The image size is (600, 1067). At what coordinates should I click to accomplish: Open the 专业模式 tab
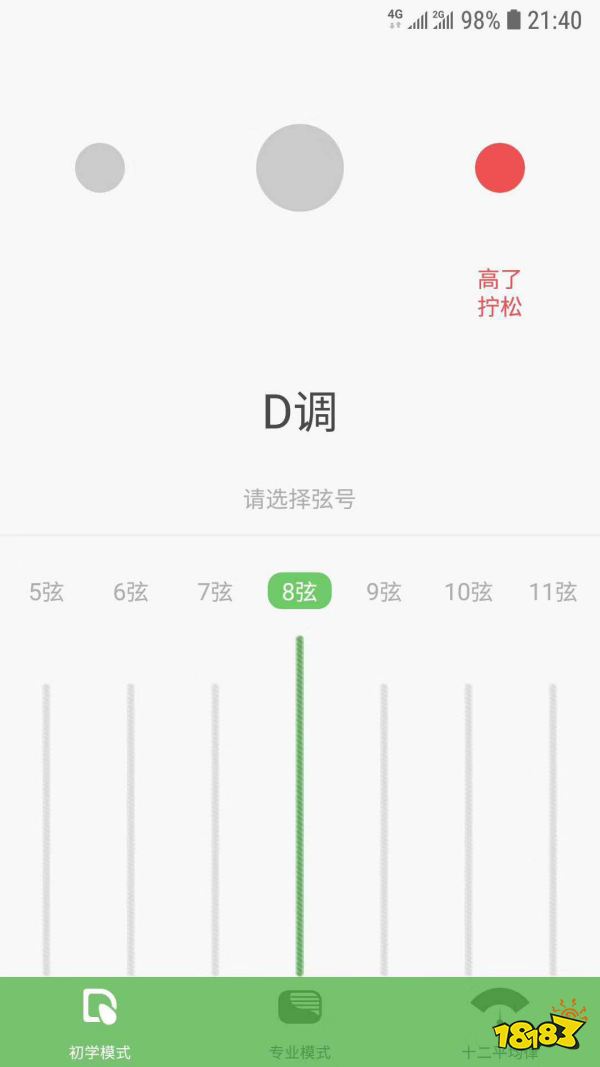coord(300,1022)
